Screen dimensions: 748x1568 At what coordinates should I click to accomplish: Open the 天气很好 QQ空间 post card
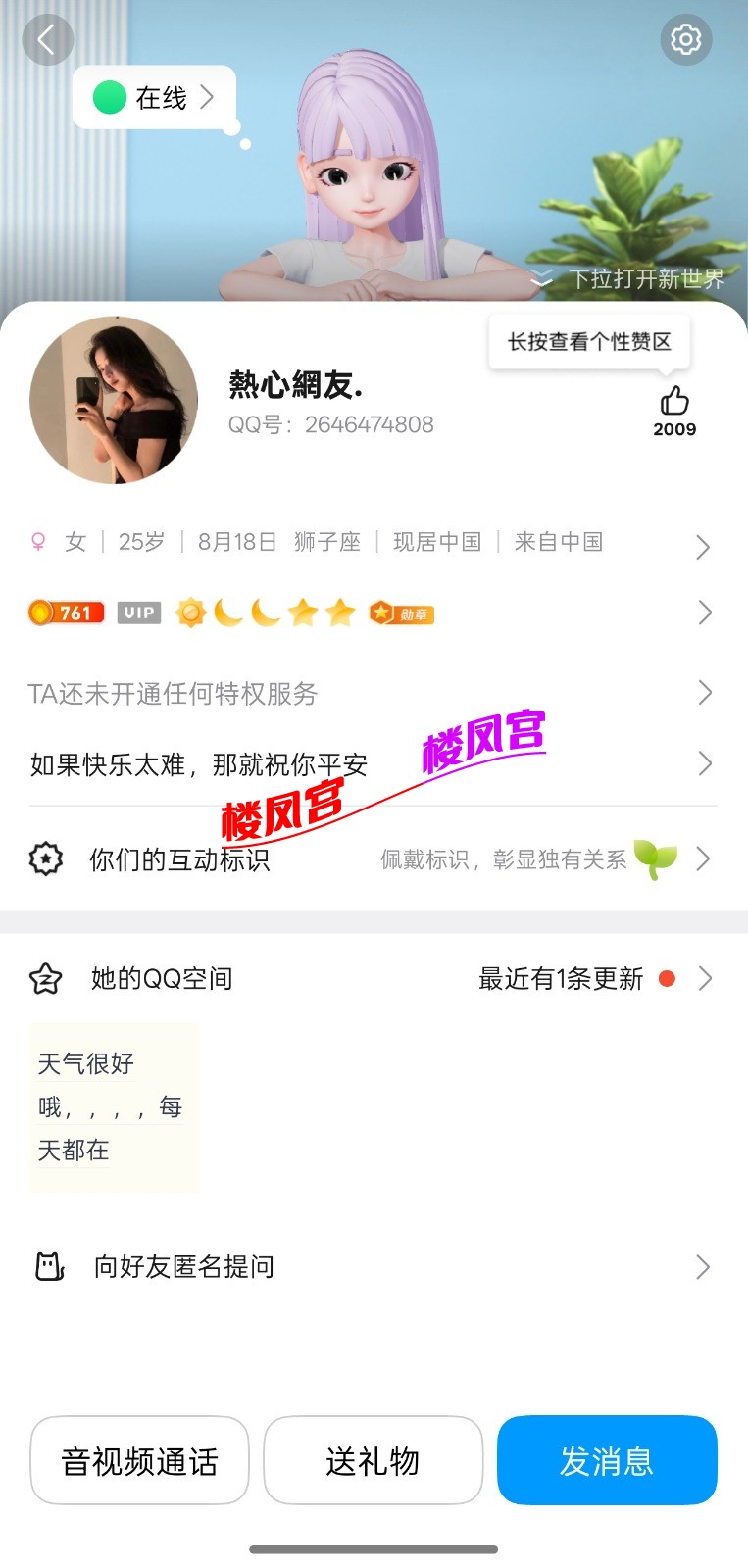coord(114,1107)
